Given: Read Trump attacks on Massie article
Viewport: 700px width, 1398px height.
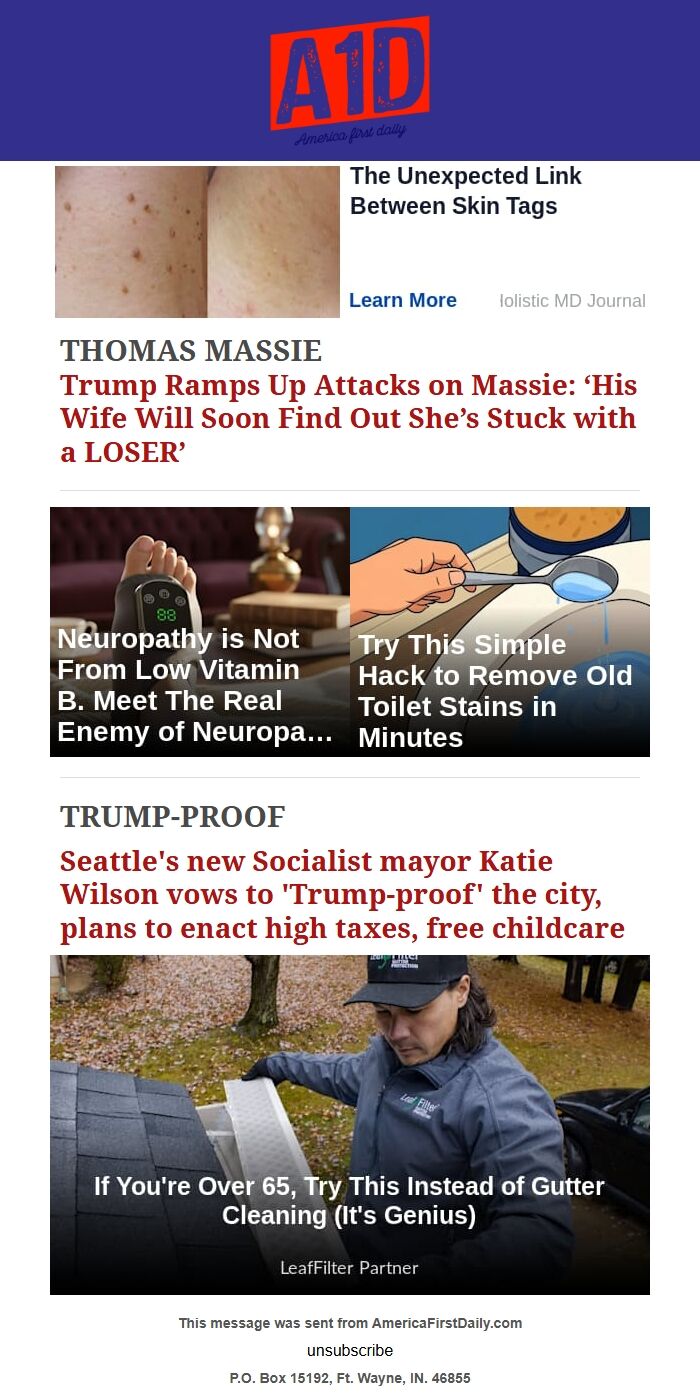Looking at the screenshot, I should [x=348, y=419].
